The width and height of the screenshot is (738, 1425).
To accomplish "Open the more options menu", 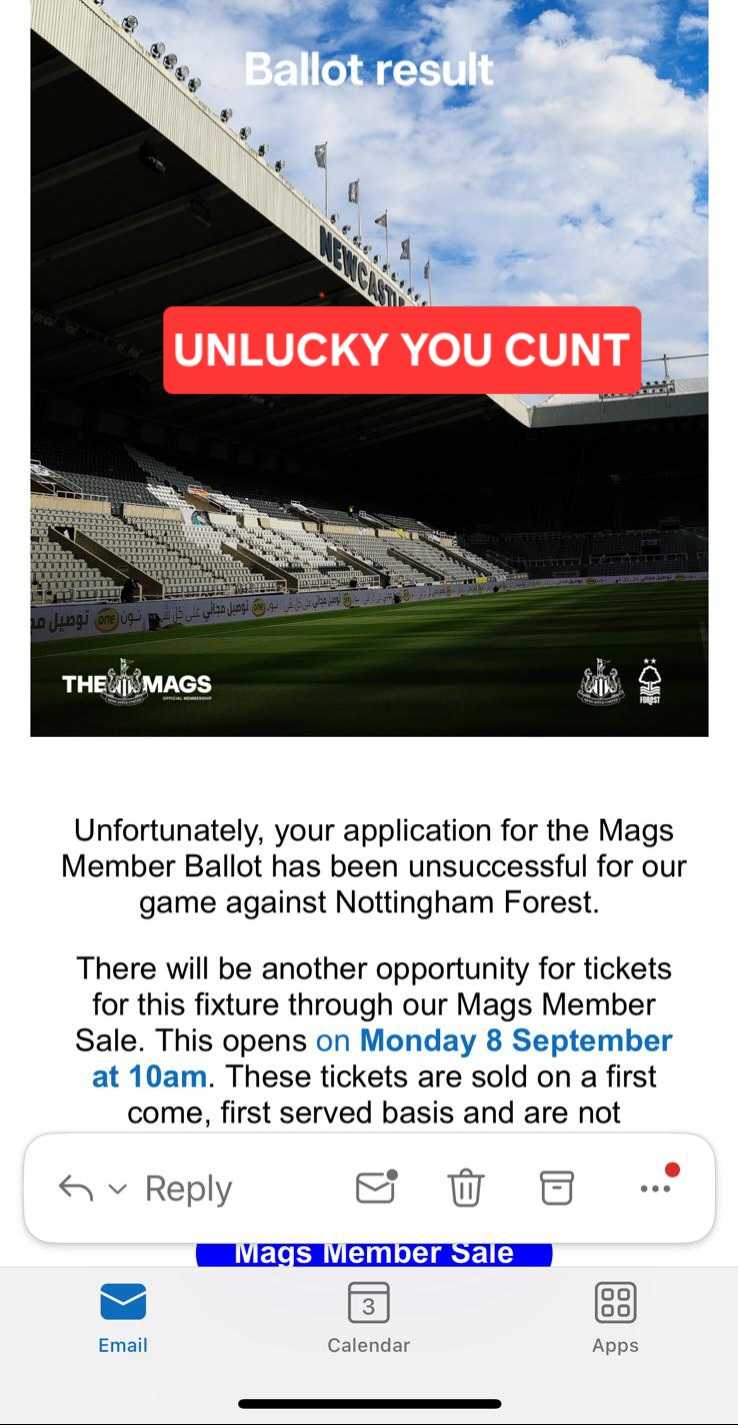I will [655, 1188].
